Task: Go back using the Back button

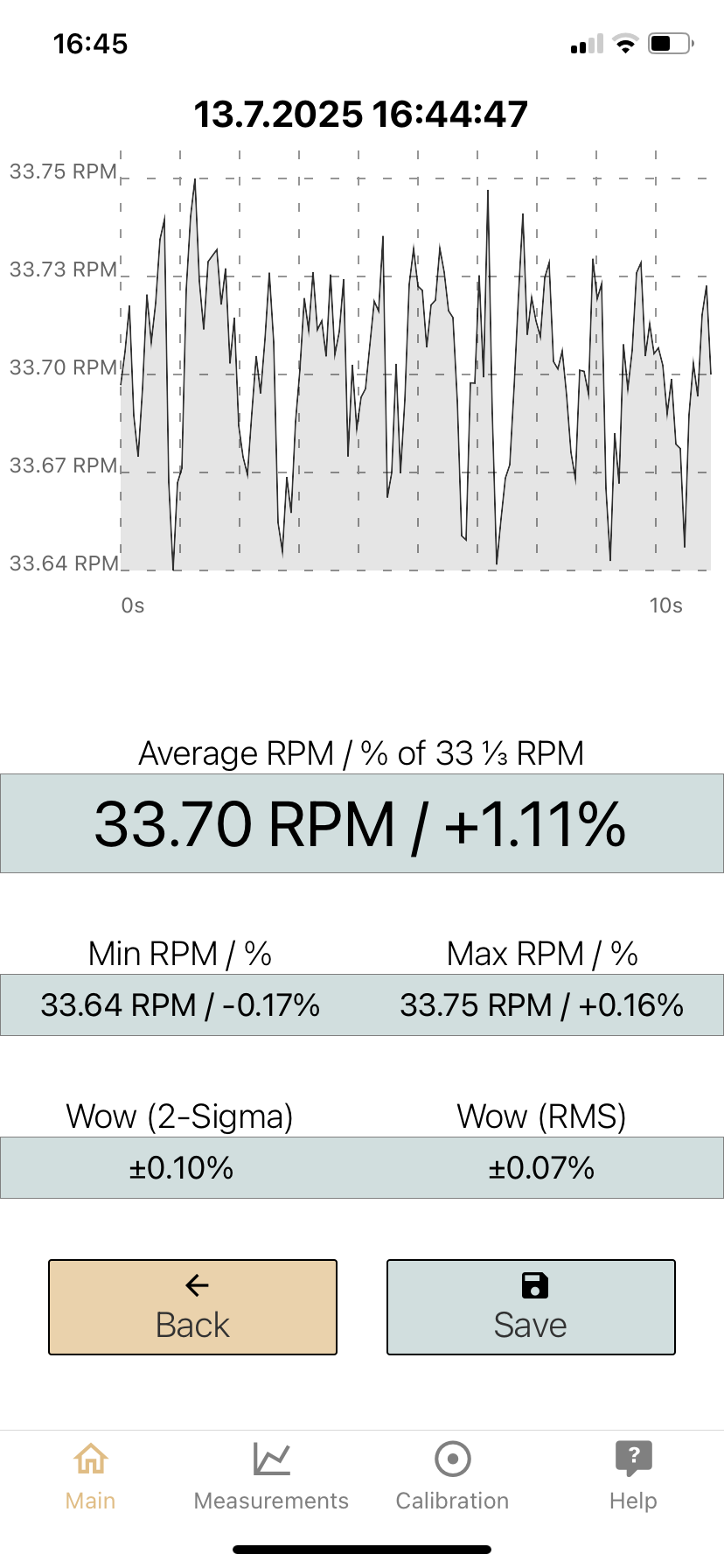Action: [192, 1307]
